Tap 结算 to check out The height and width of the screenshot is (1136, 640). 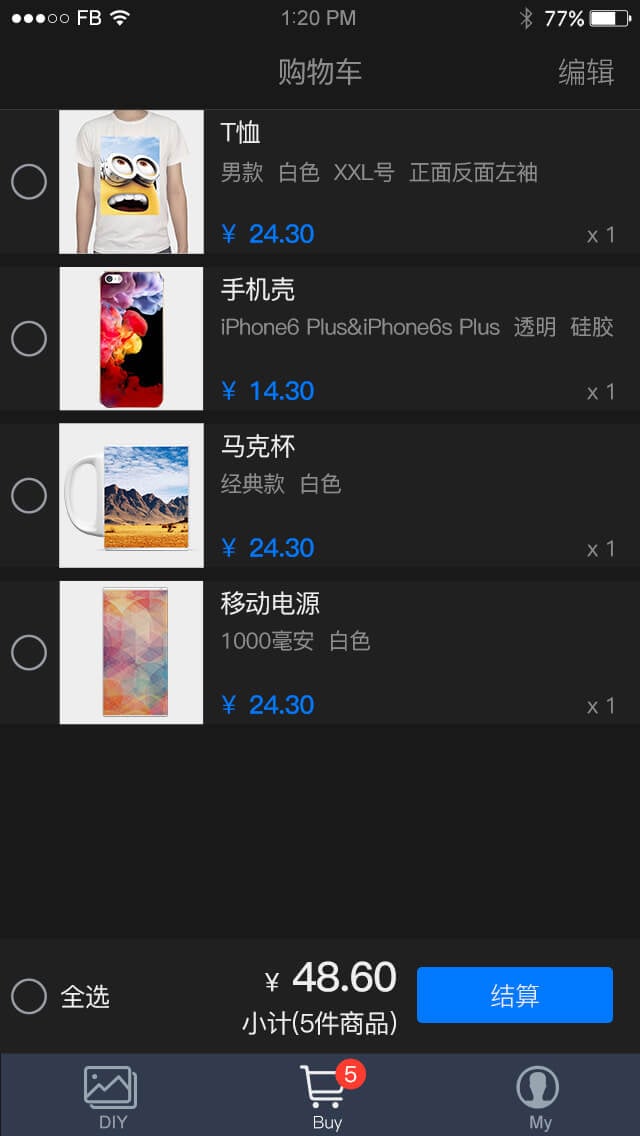point(515,995)
